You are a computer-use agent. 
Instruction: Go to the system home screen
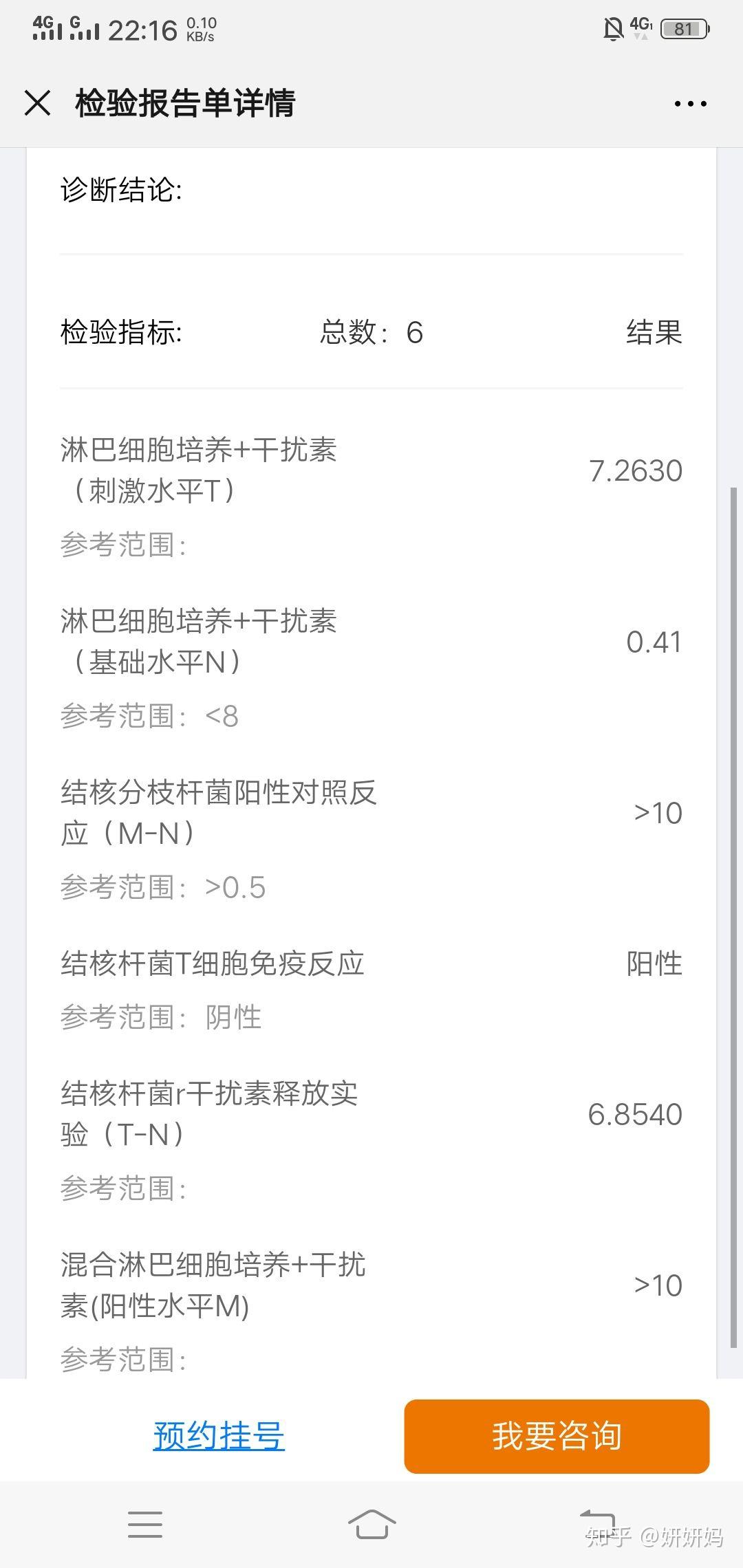371,1524
